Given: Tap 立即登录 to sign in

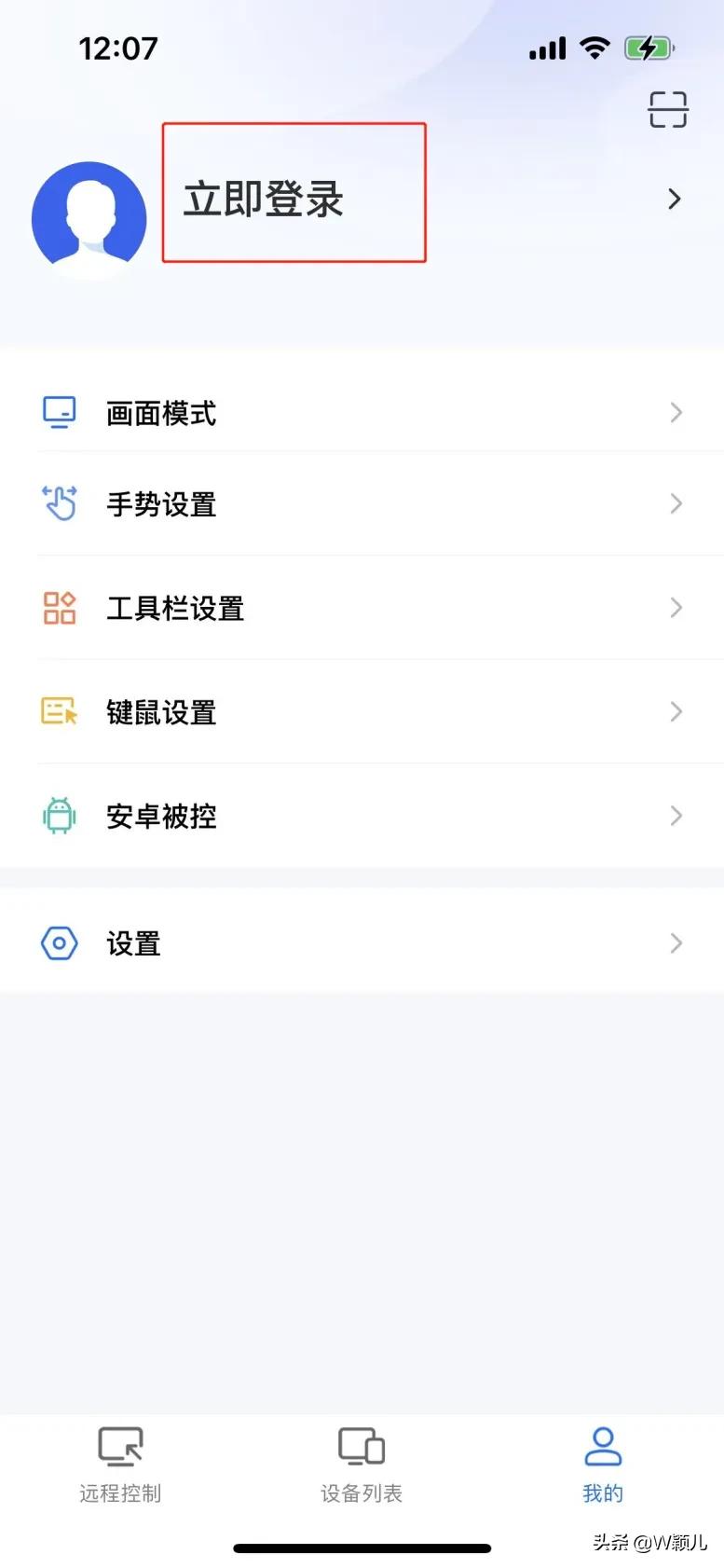Looking at the screenshot, I should tap(261, 199).
